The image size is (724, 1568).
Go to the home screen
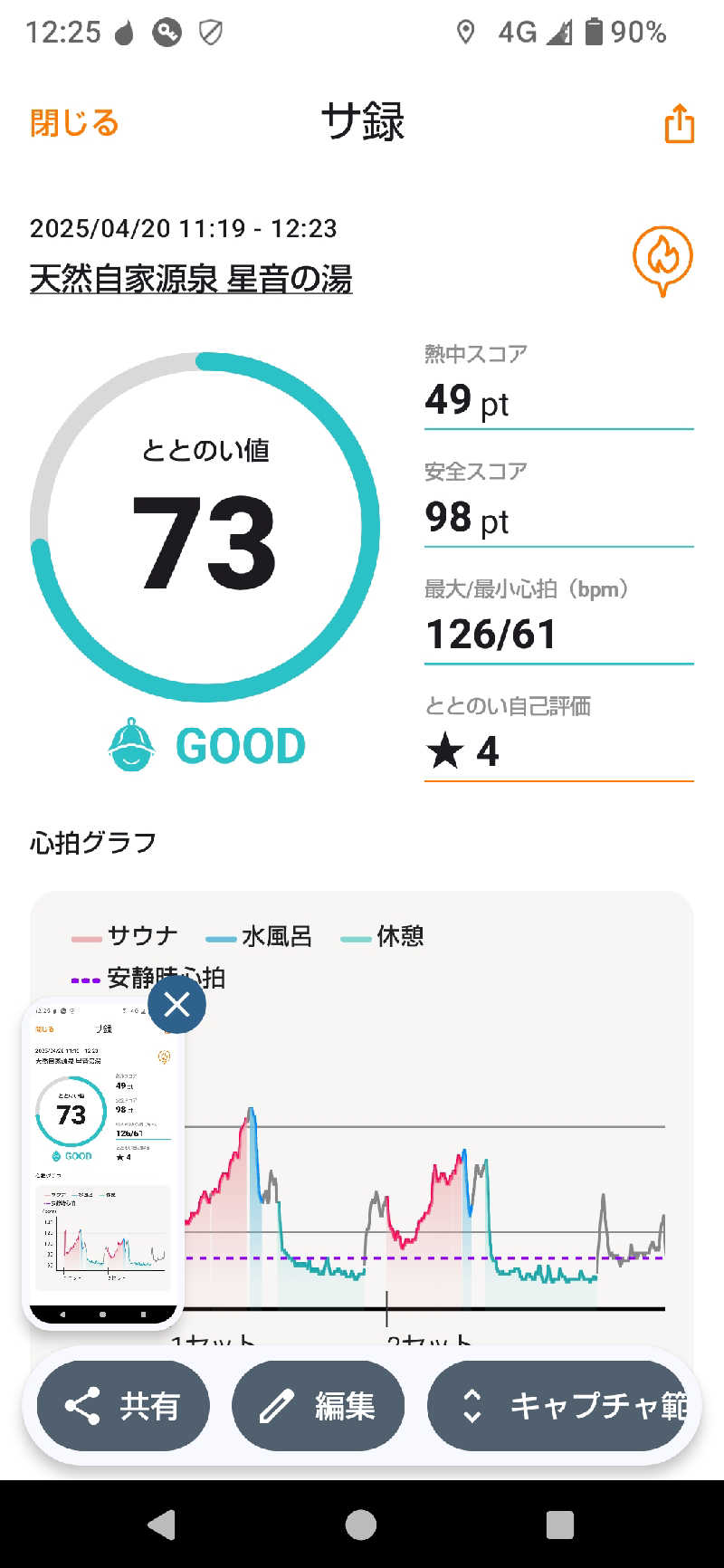pos(361,1525)
